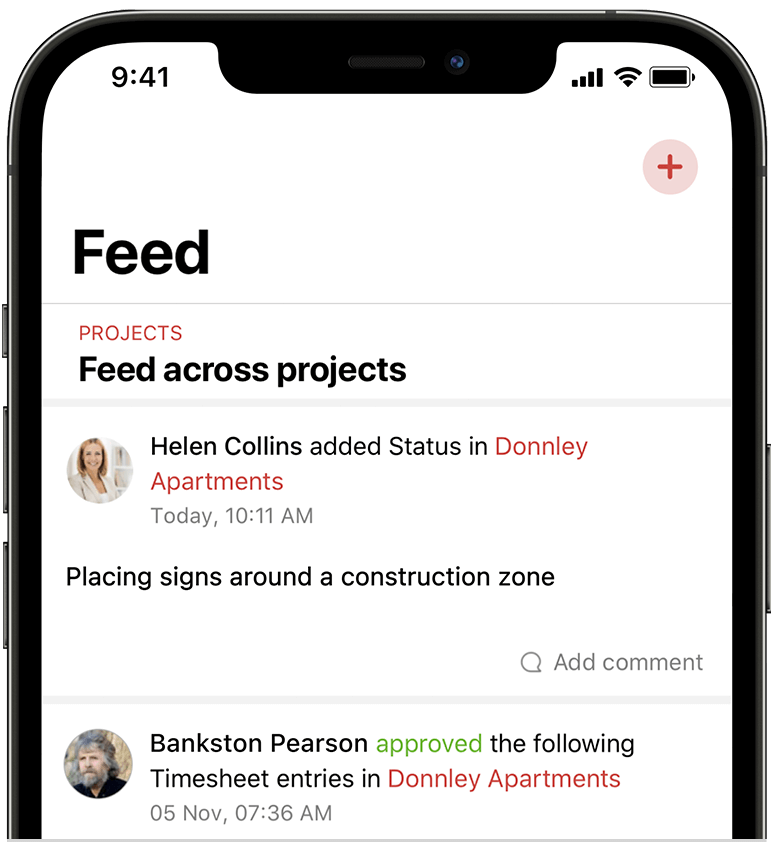View Bankston Pearson's profile photo

coord(99,763)
